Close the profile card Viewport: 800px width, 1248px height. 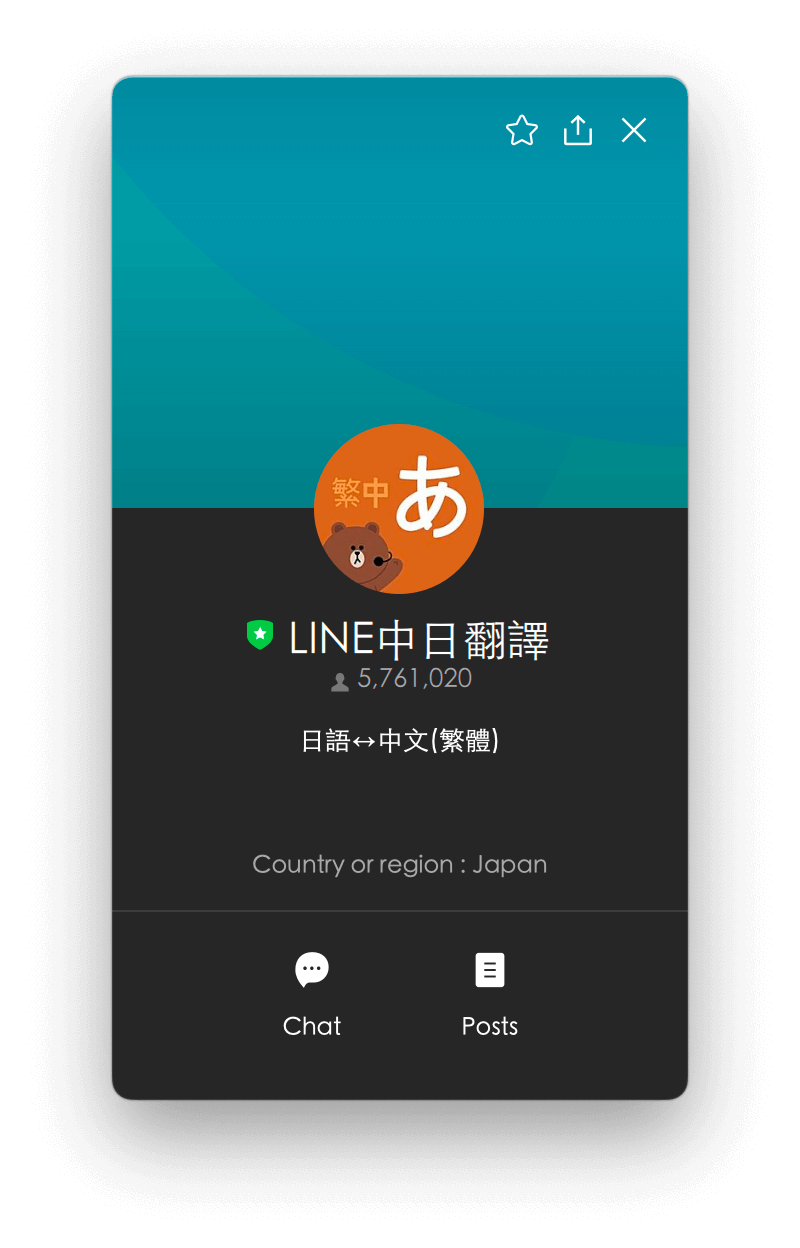tap(634, 131)
